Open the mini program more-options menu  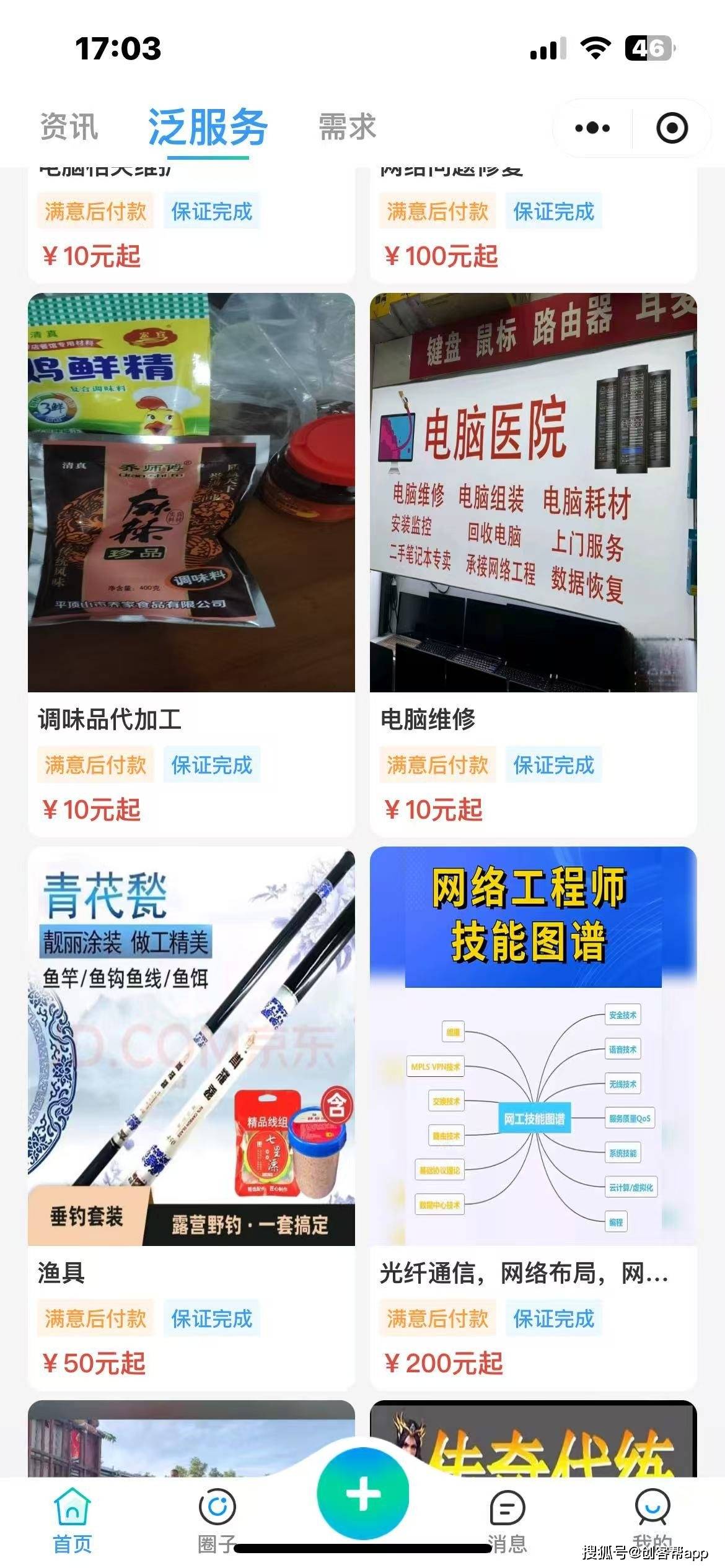pyautogui.click(x=592, y=128)
